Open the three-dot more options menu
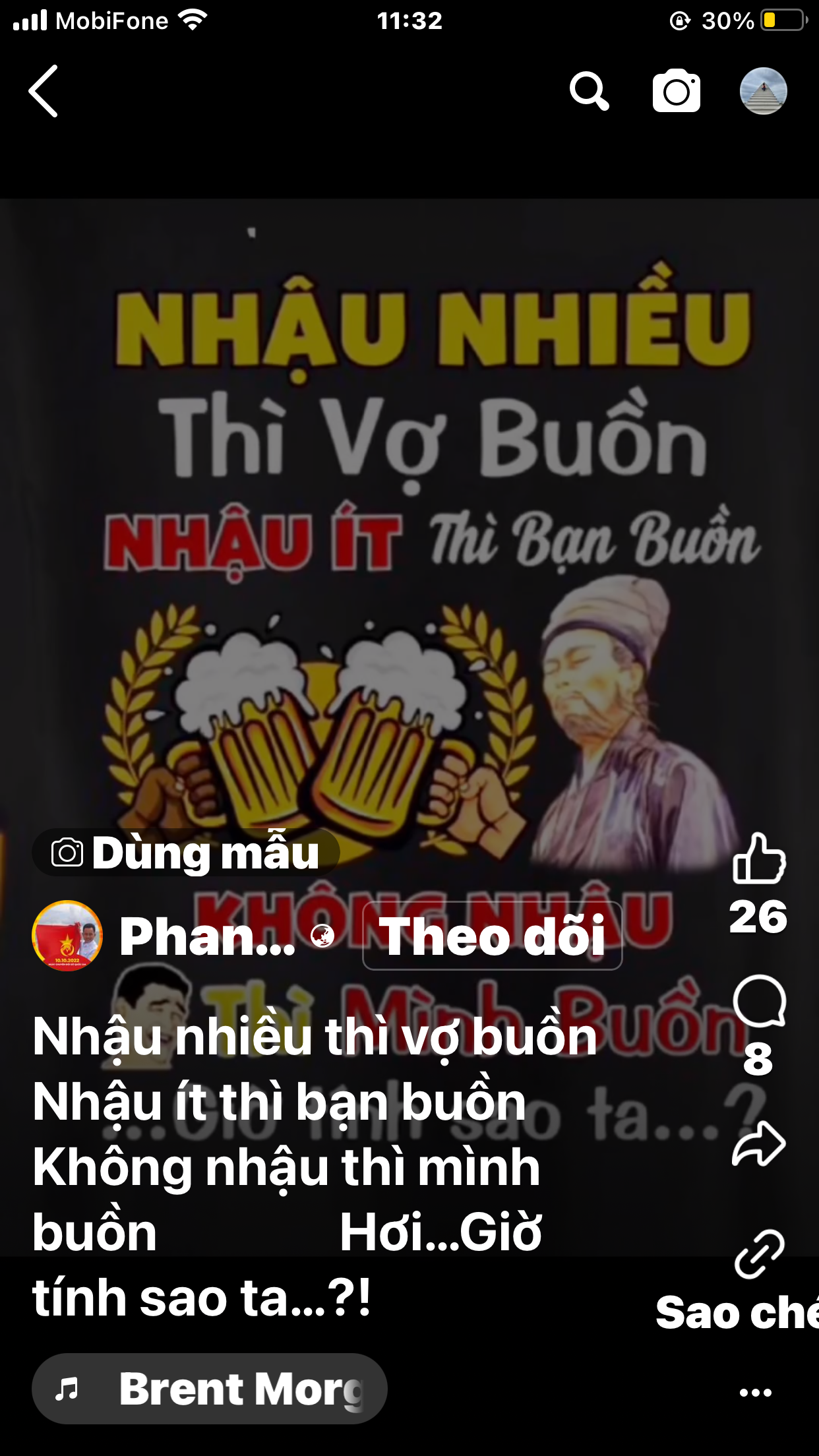This screenshot has height=1456, width=819. tap(756, 1392)
